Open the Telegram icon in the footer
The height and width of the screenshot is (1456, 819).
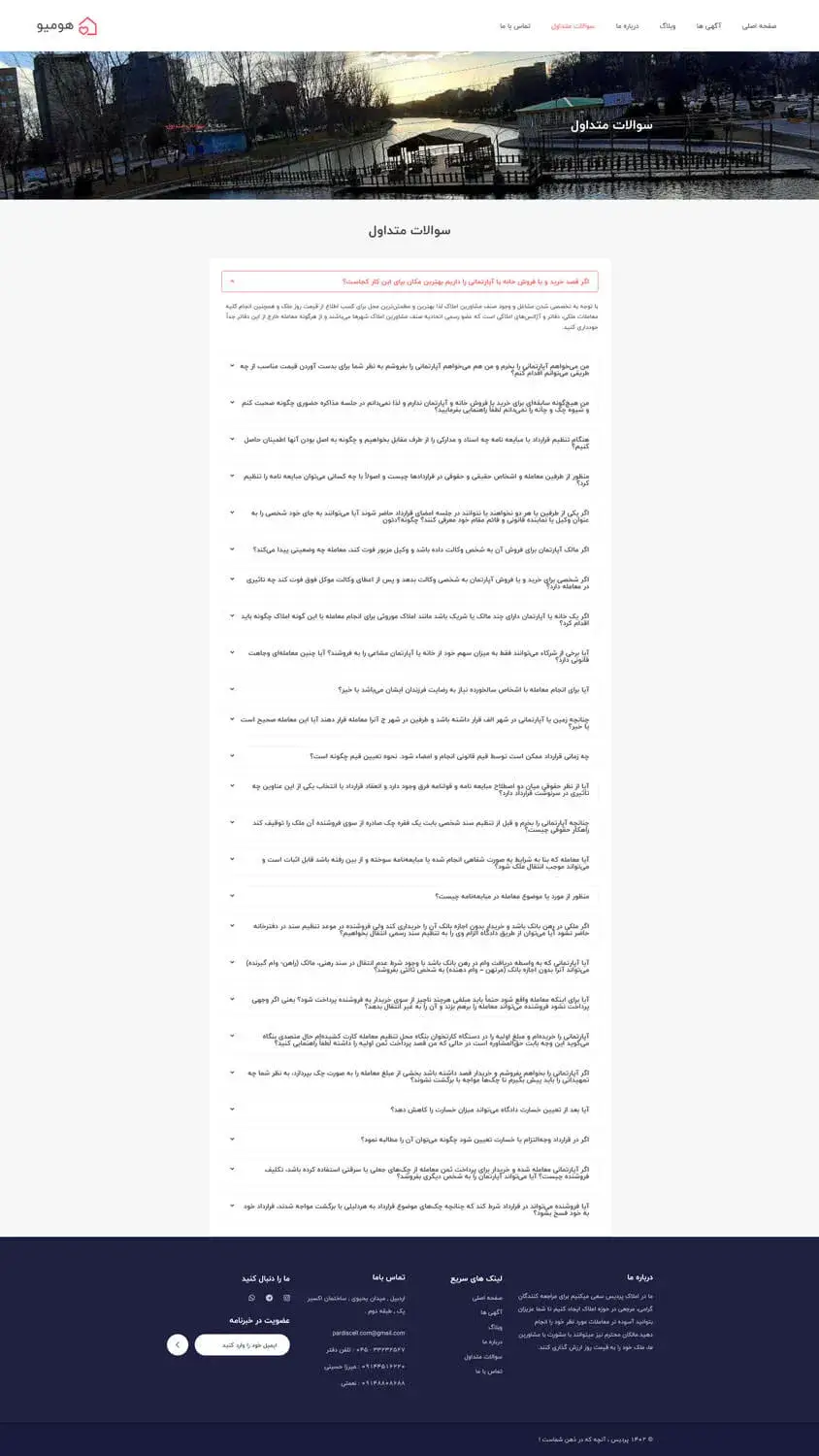pos(269,1298)
